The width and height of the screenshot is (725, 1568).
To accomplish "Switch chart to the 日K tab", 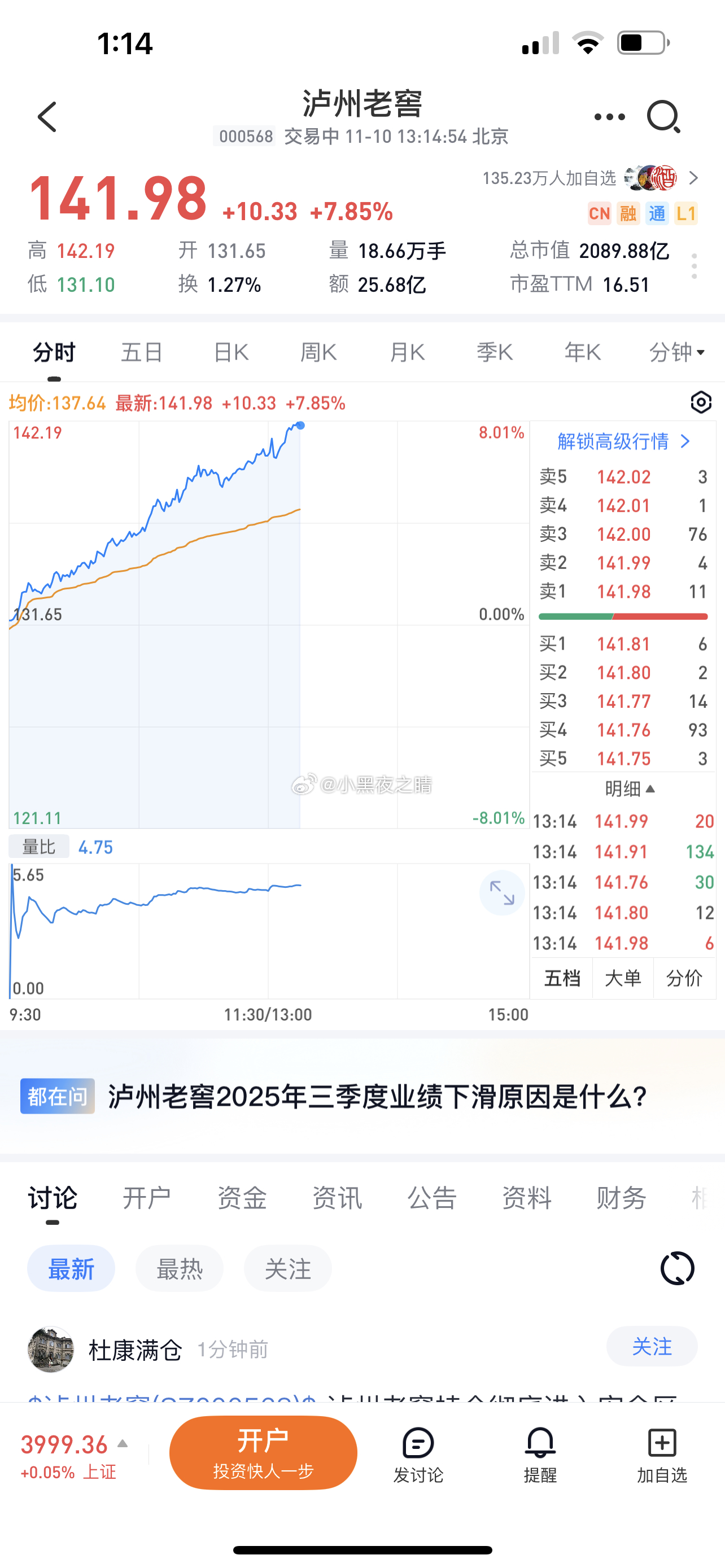I will pos(230,352).
